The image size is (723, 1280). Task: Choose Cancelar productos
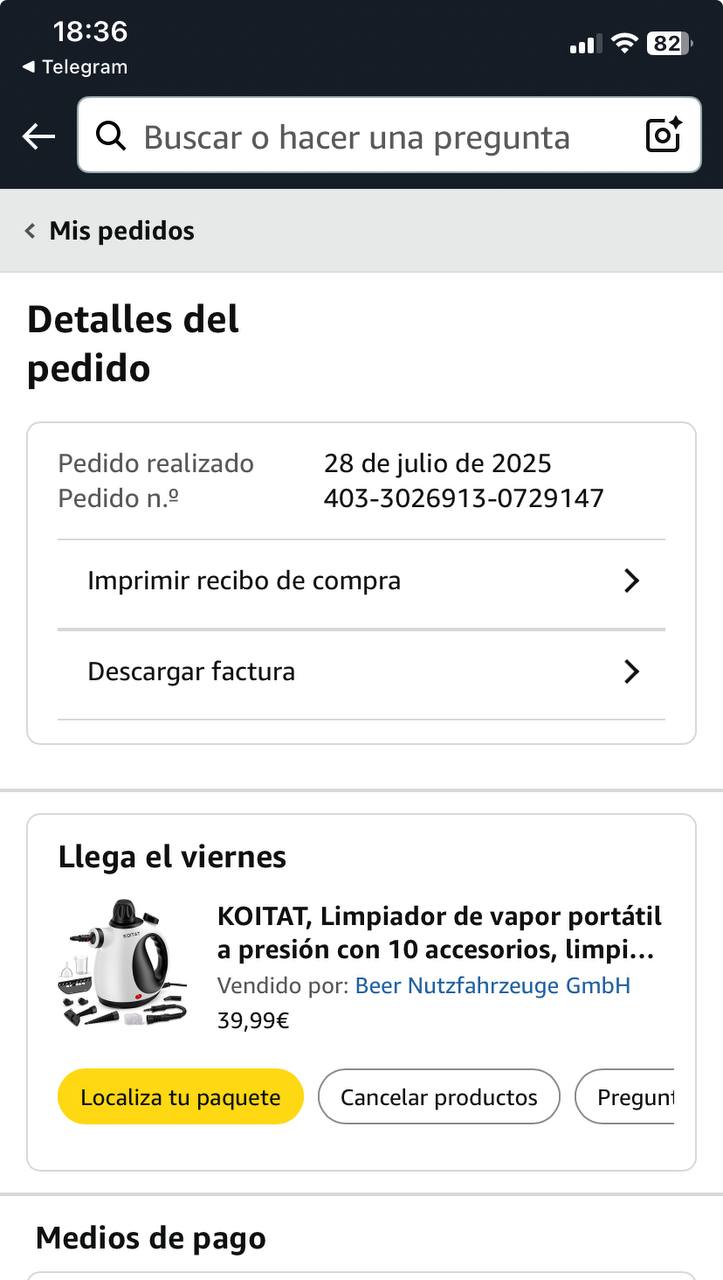click(438, 1097)
